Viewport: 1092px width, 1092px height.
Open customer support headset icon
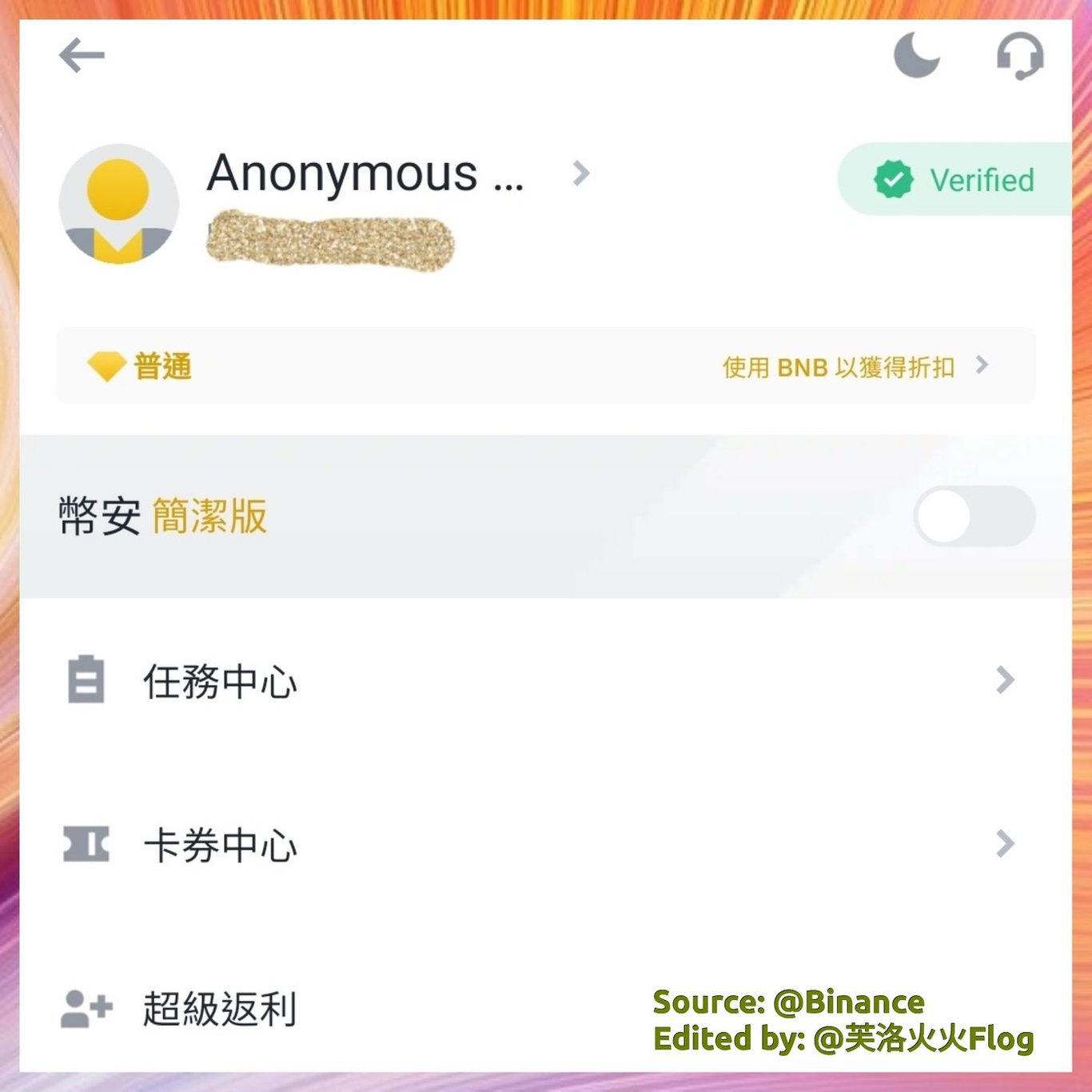(1019, 56)
